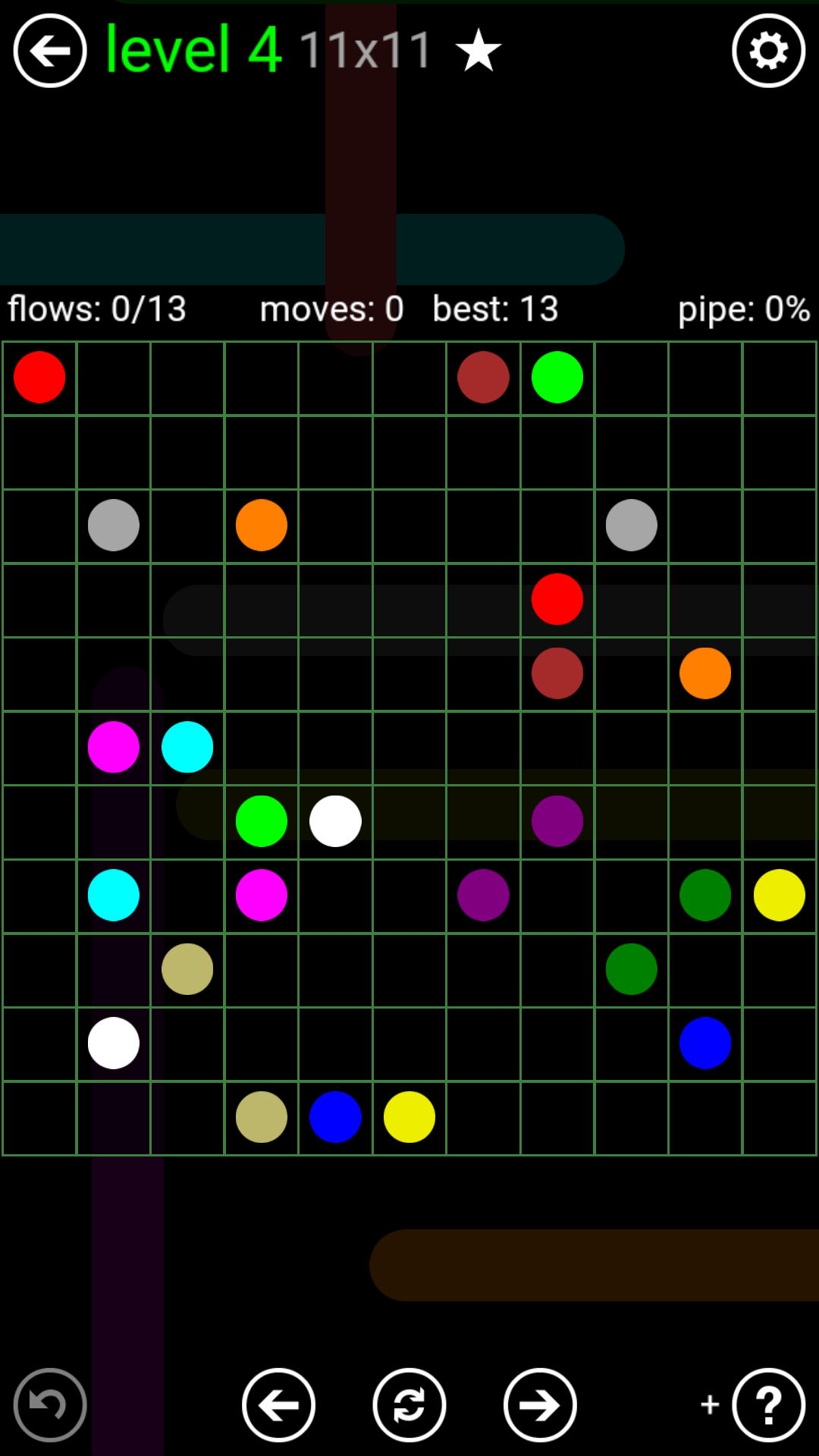The width and height of the screenshot is (819, 1456).
Task: Tap the blue dot in the bottom row
Action: coord(335,1117)
